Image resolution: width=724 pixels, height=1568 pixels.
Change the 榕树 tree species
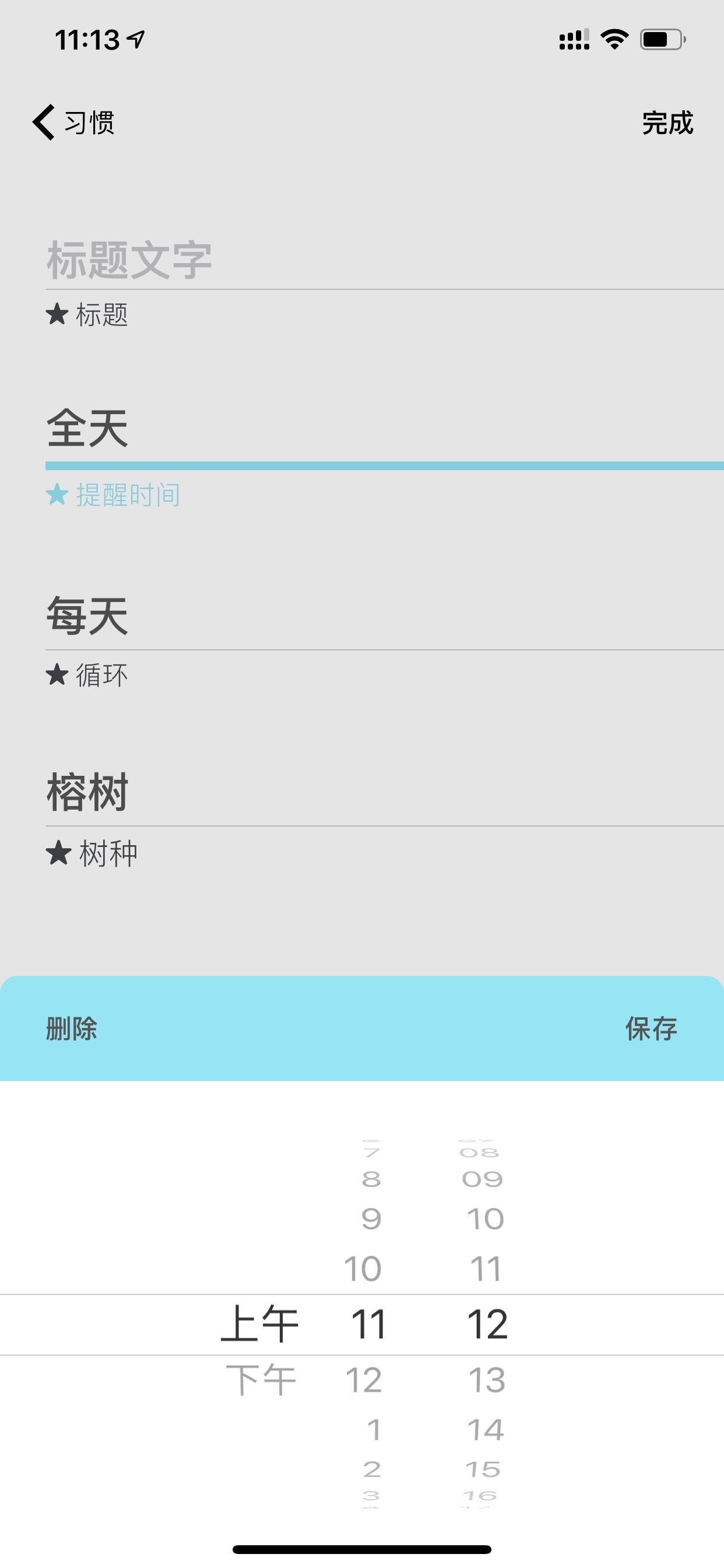point(385,793)
